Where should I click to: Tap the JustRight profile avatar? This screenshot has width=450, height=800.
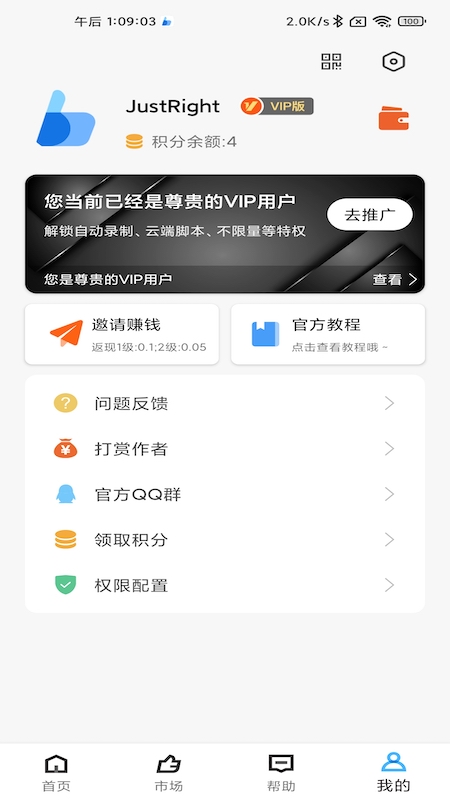(x=66, y=118)
